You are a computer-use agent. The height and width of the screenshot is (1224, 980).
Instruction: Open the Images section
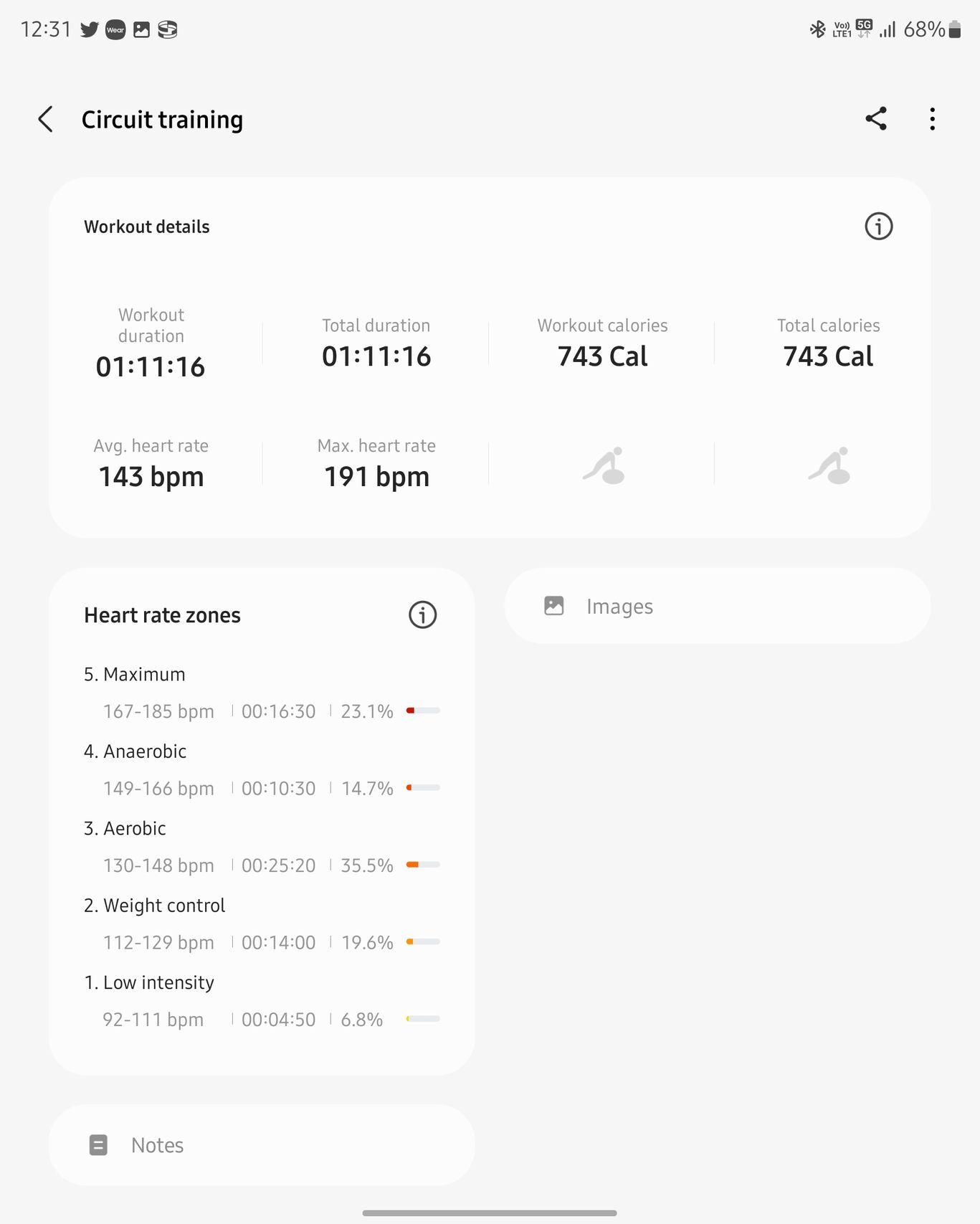(717, 605)
